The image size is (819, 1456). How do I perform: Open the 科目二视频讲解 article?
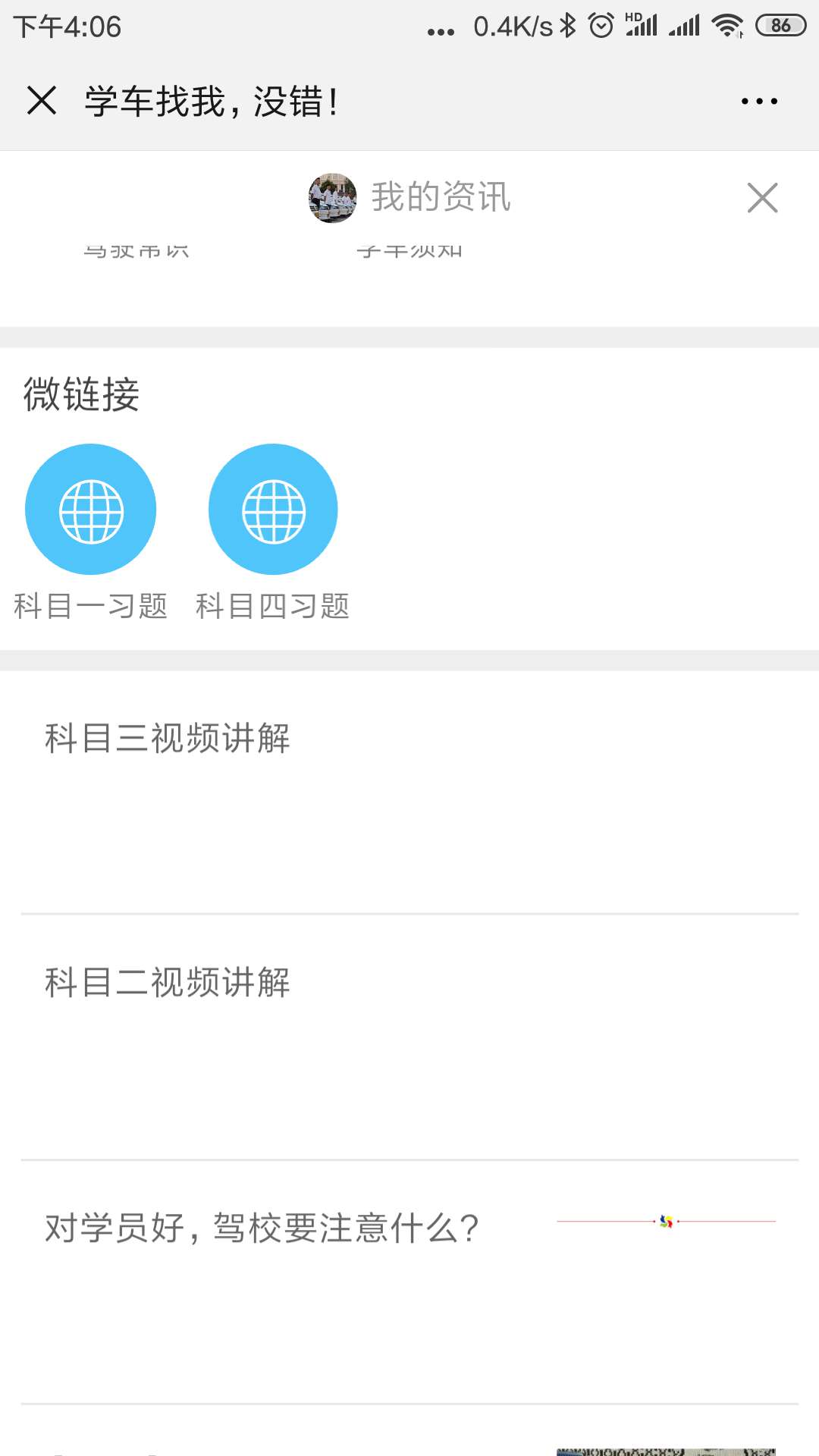409,1037
